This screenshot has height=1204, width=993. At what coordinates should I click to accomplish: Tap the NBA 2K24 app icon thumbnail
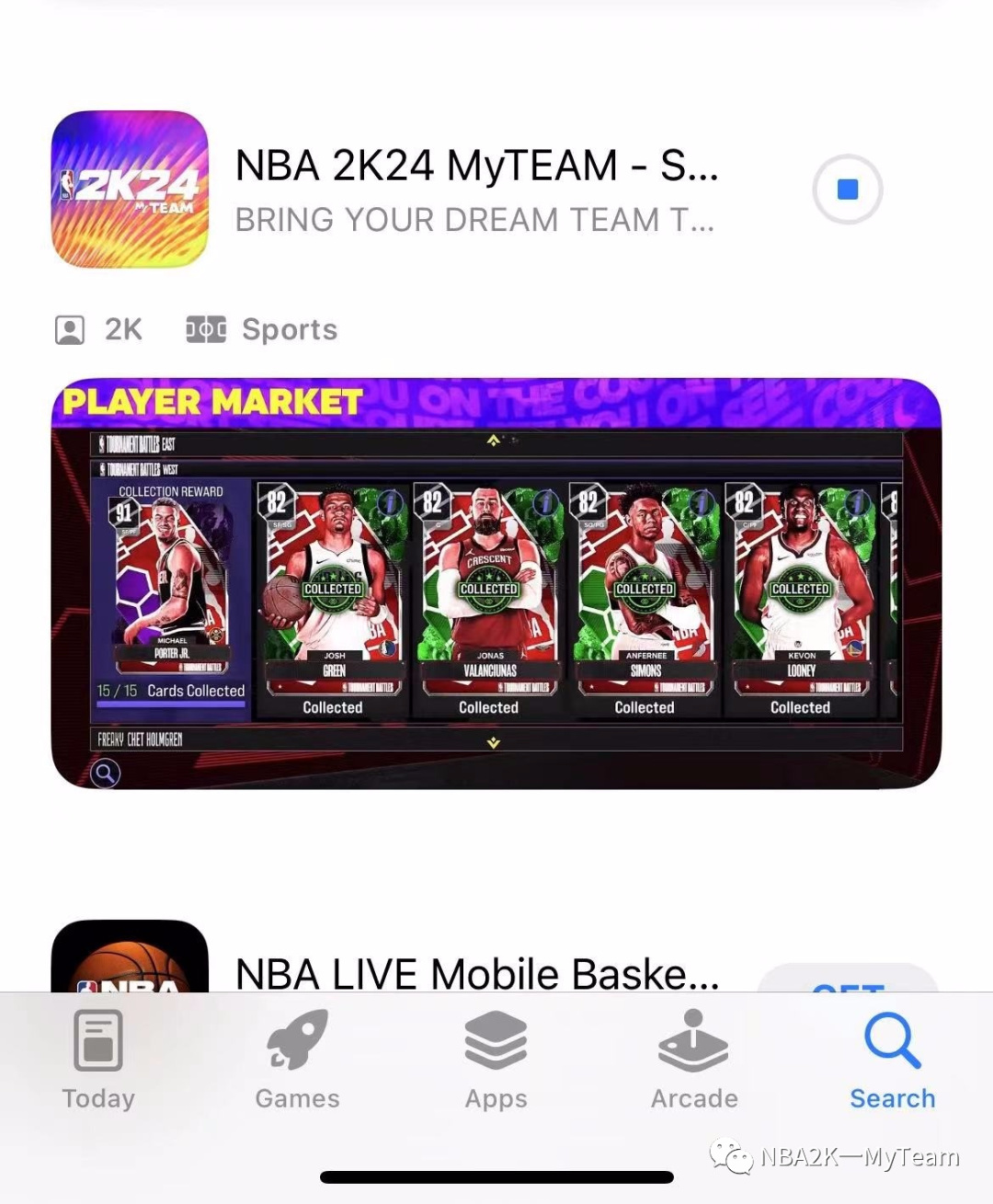[x=130, y=189]
